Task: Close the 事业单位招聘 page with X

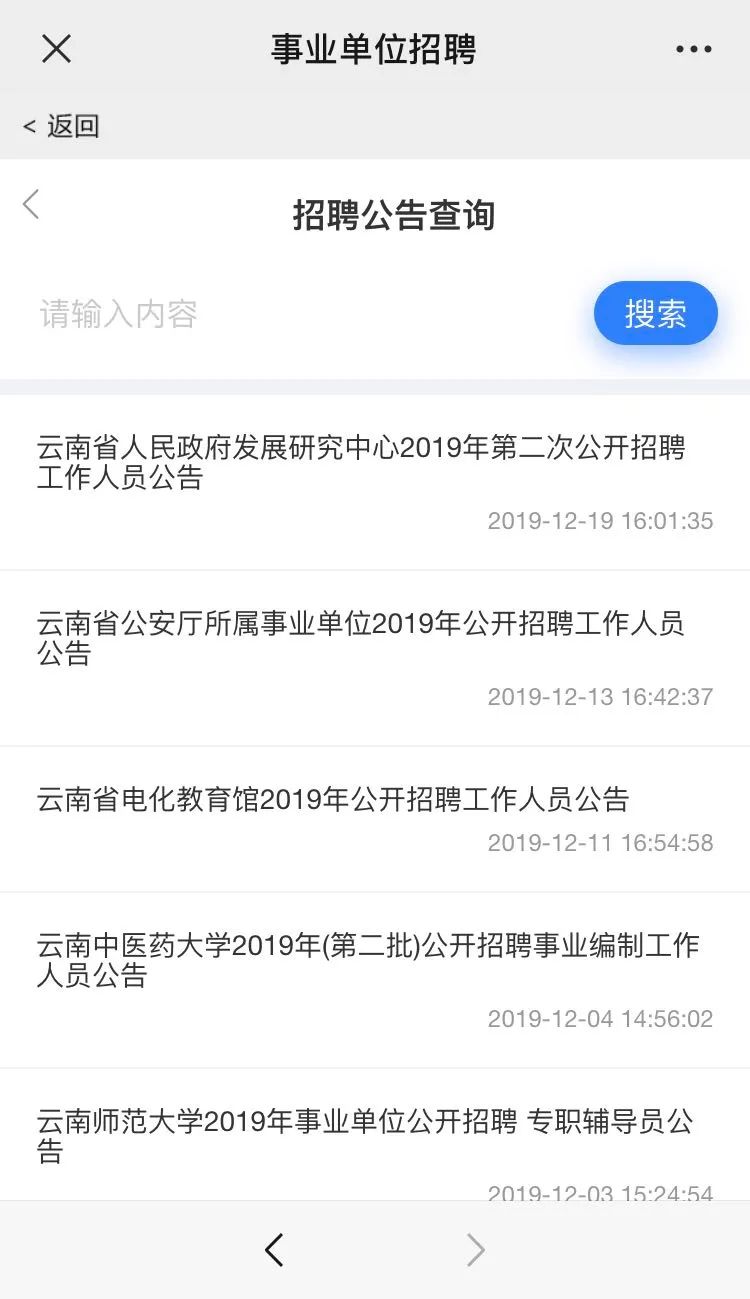Action: coord(56,48)
